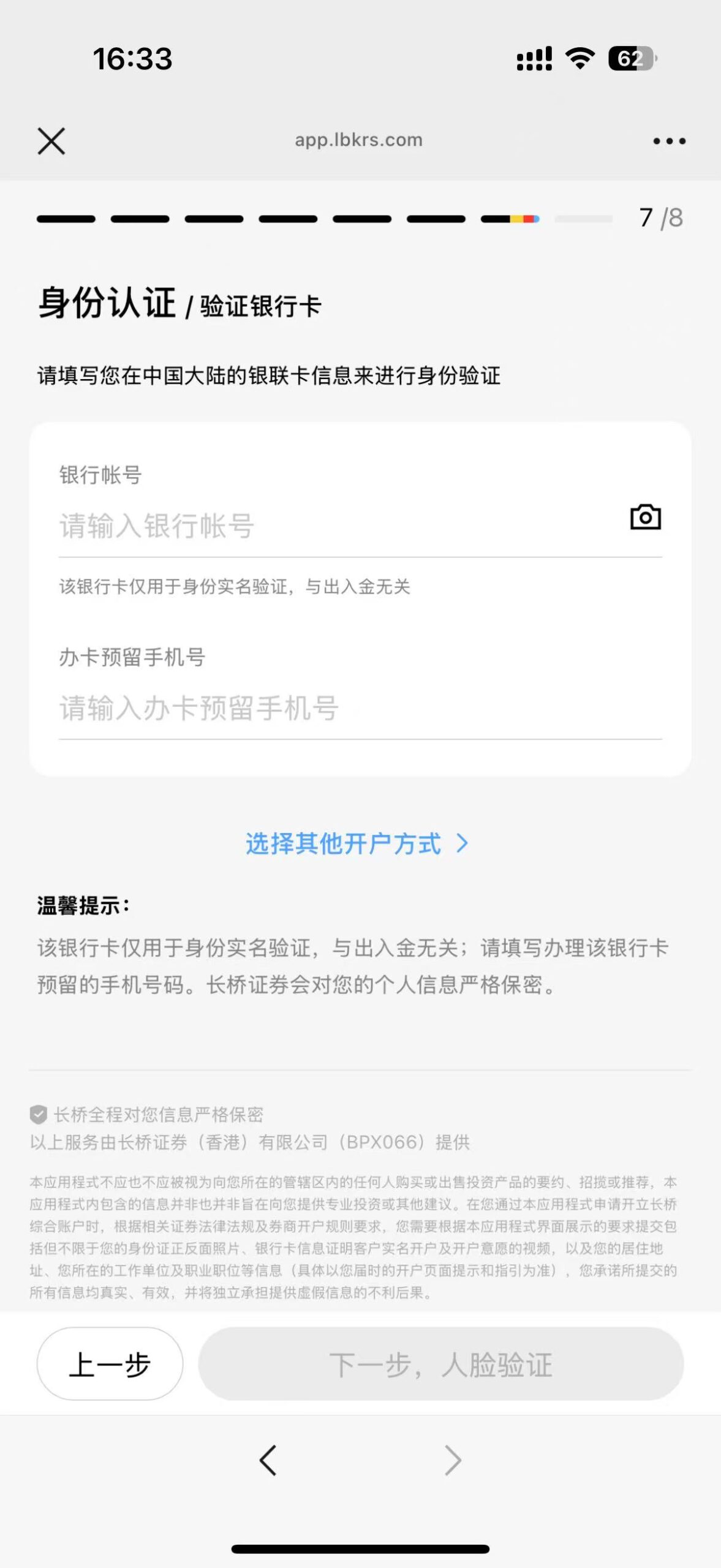This screenshot has width=721, height=1568.
Task: Tap the bank account number field
Action: 331,526
